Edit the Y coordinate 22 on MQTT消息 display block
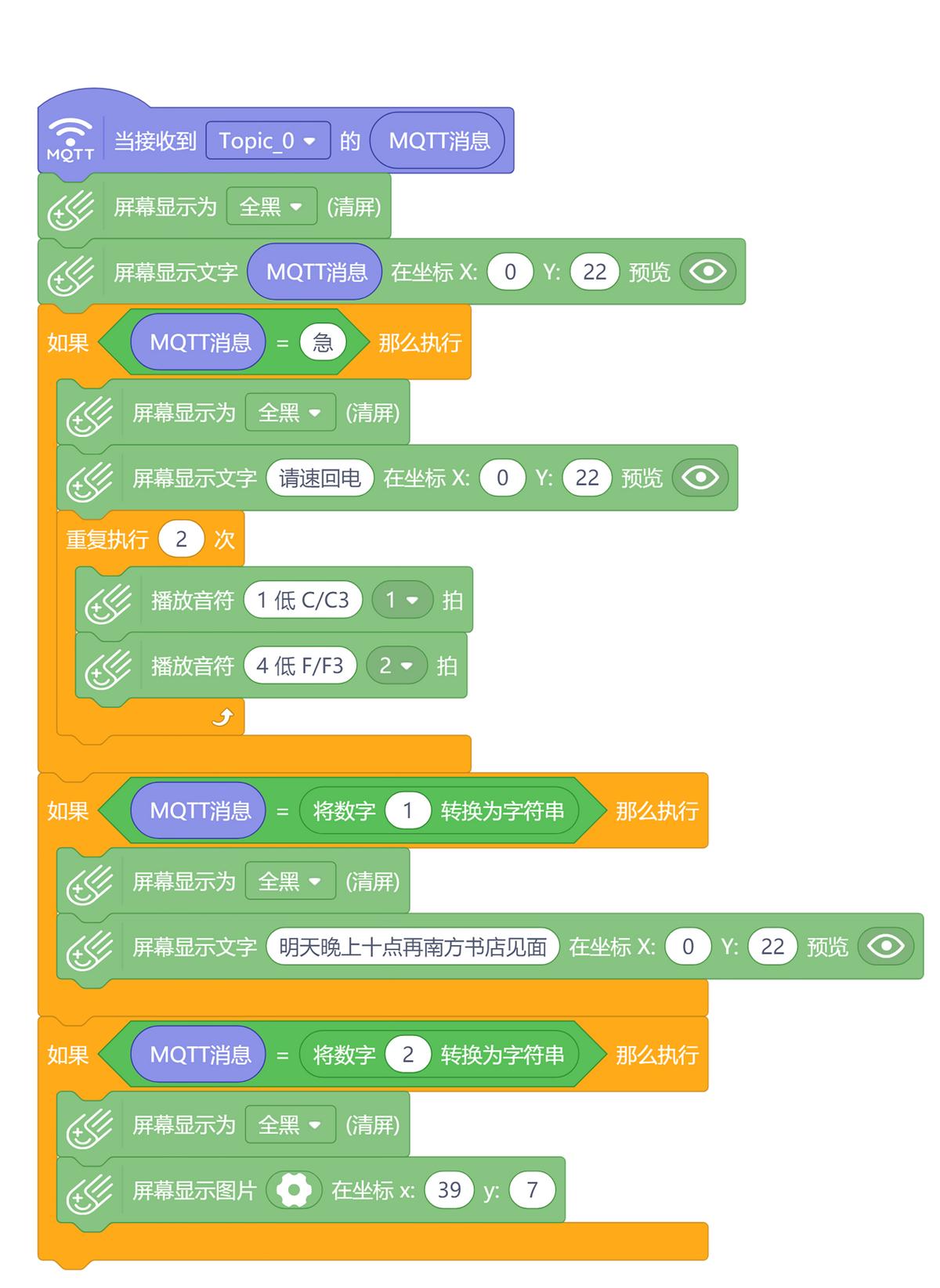 pos(595,272)
